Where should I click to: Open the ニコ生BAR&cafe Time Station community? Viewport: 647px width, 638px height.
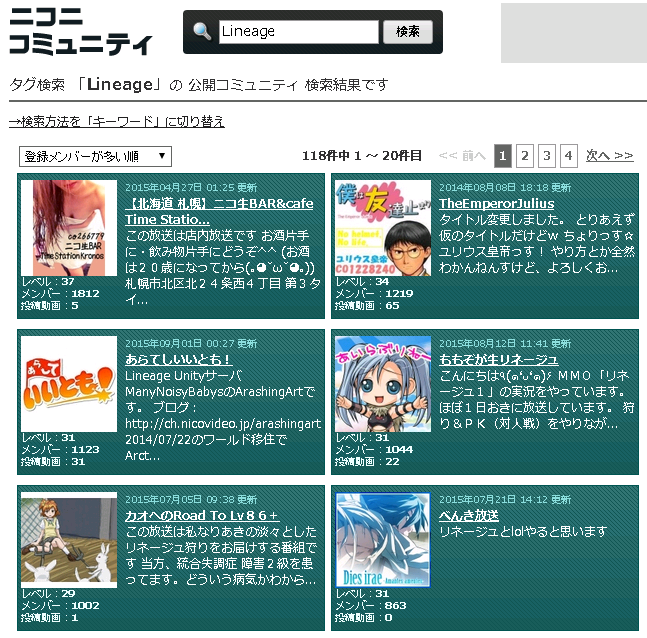tap(218, 211)
